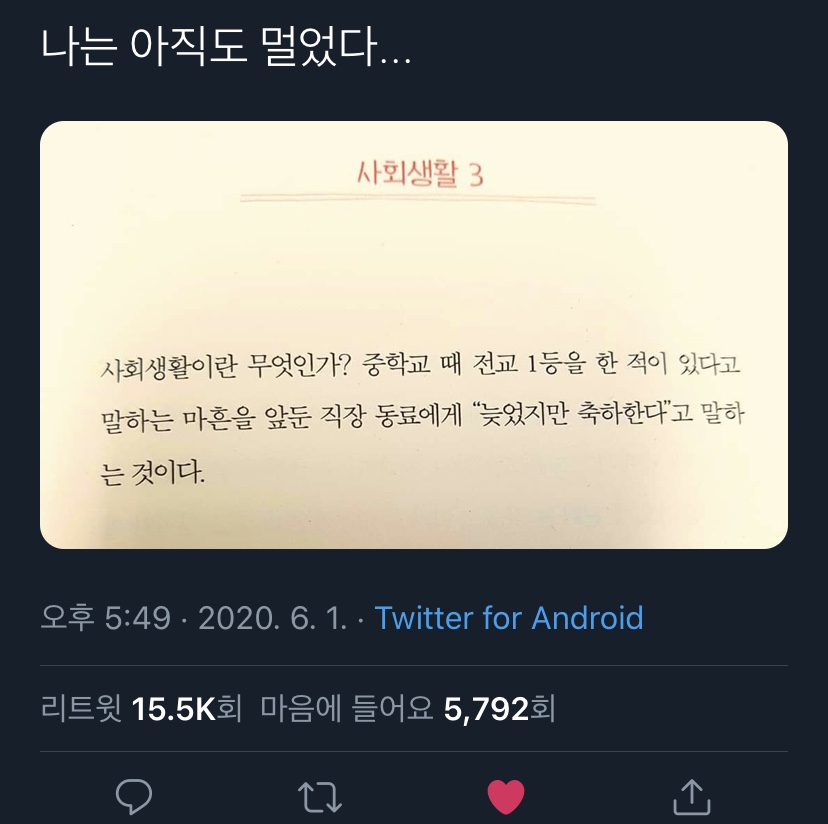View the 15.5K retweets list

(x=141, y=709)
